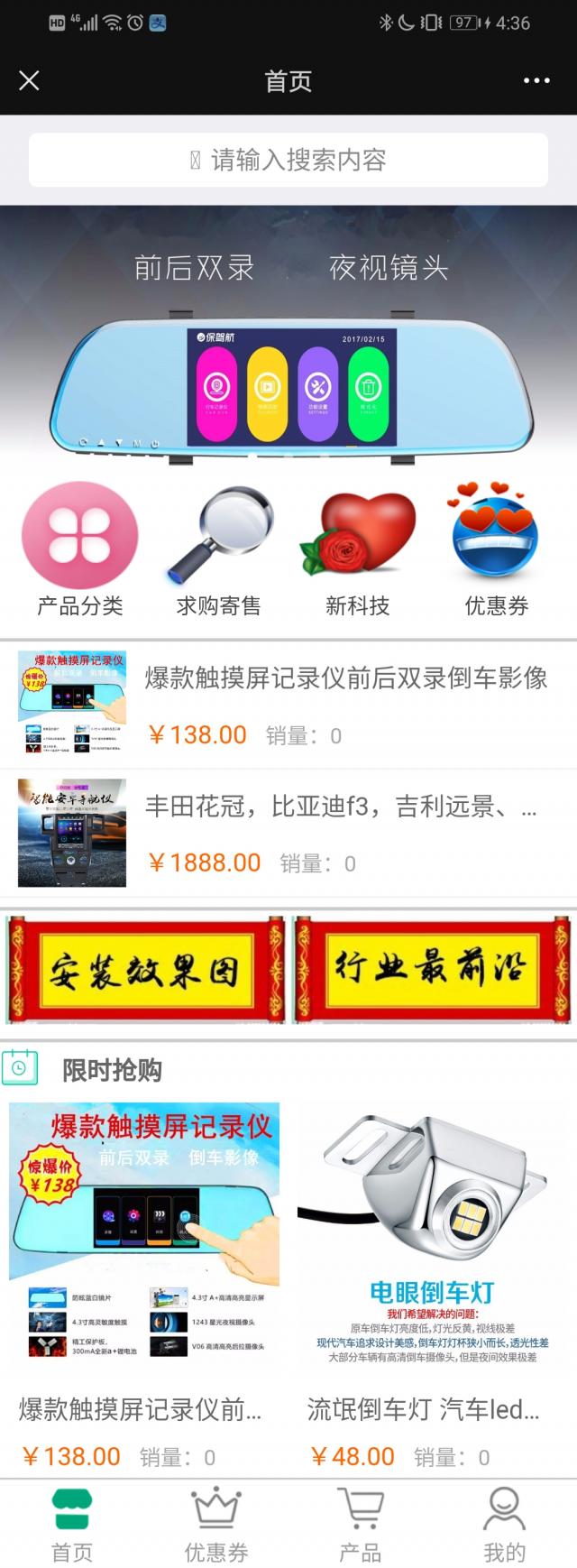This screenshot has height=1568, width=577.
Task: Switch to the 产品 tab
Action: 361,1525
